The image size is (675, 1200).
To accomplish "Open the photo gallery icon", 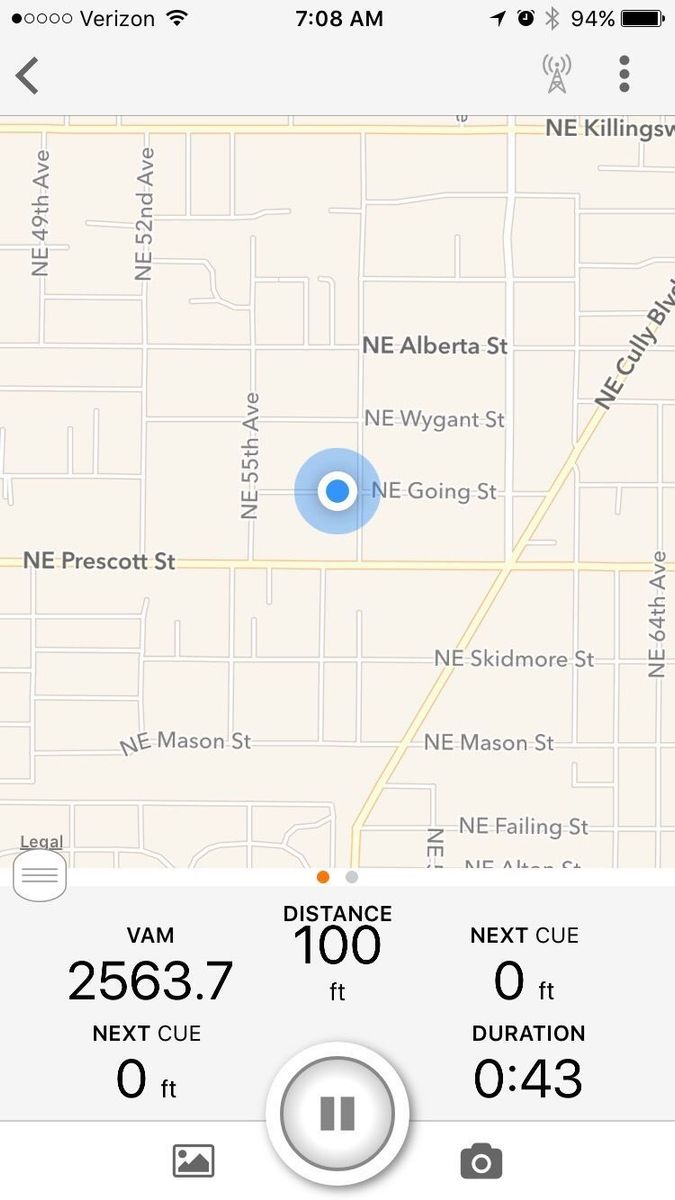I will [x=193, y=1161].
